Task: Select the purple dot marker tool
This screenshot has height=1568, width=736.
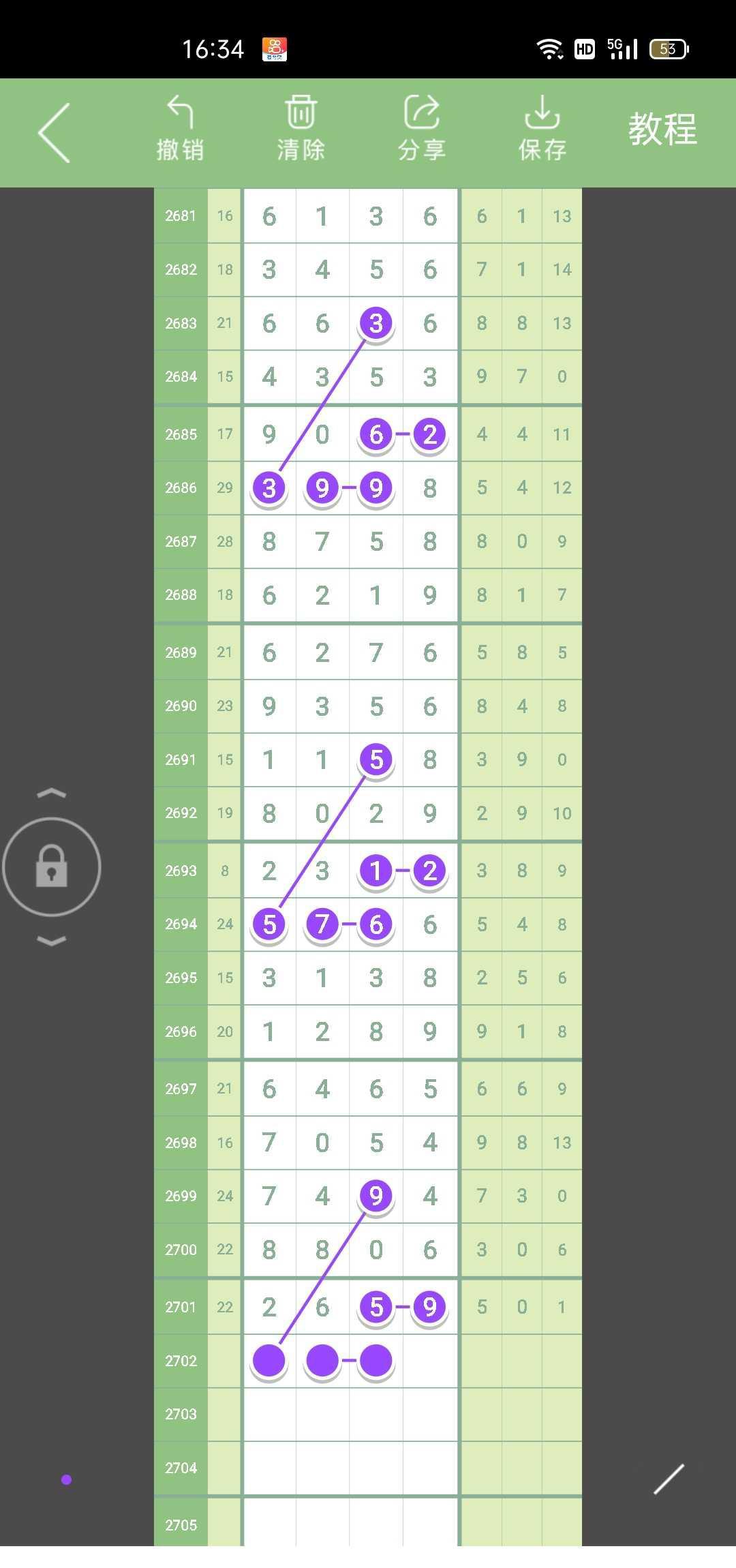Action: coord(66,1479)
